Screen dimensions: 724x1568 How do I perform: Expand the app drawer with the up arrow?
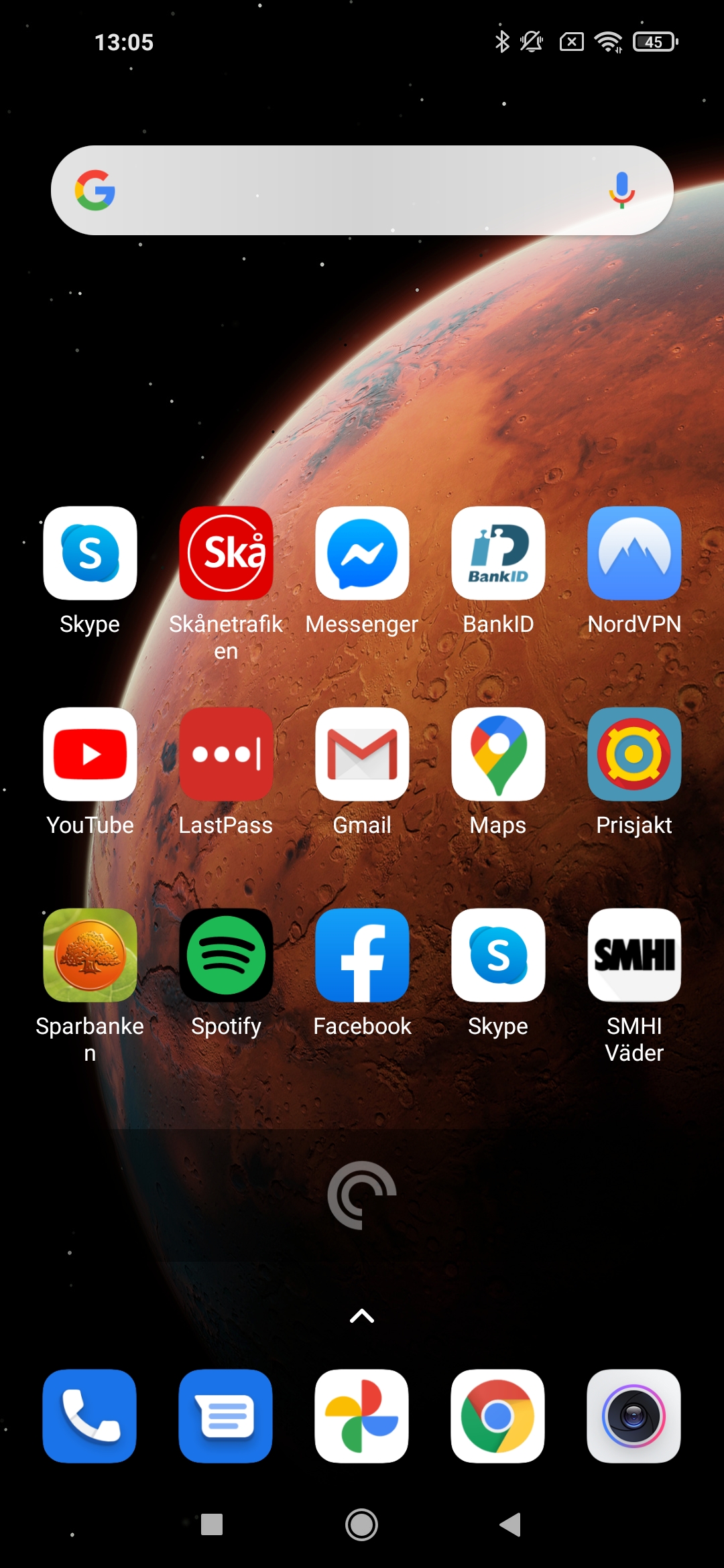pyautogui.click(x=362, y=1317)
